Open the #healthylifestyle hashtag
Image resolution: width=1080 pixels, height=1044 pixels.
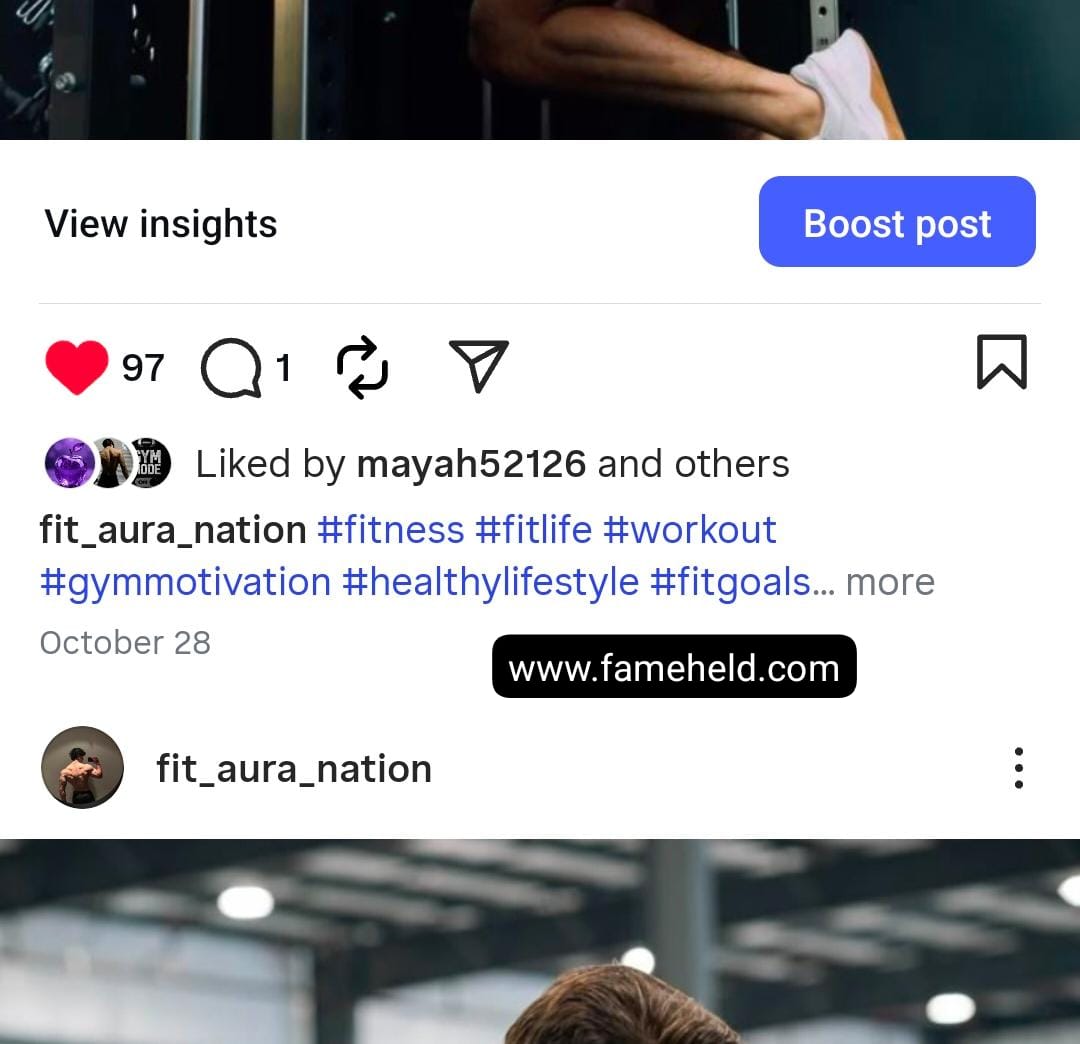click(x=490, y=582)
